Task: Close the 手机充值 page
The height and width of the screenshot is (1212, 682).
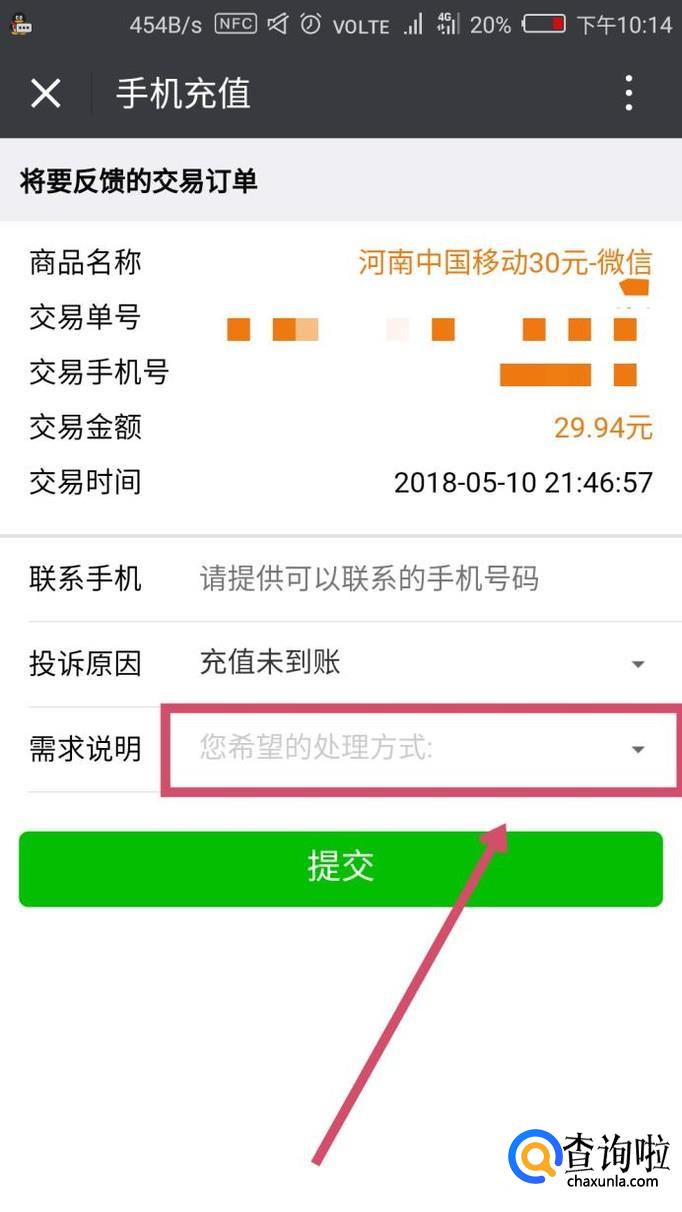Action: click(x=45, y=94)
